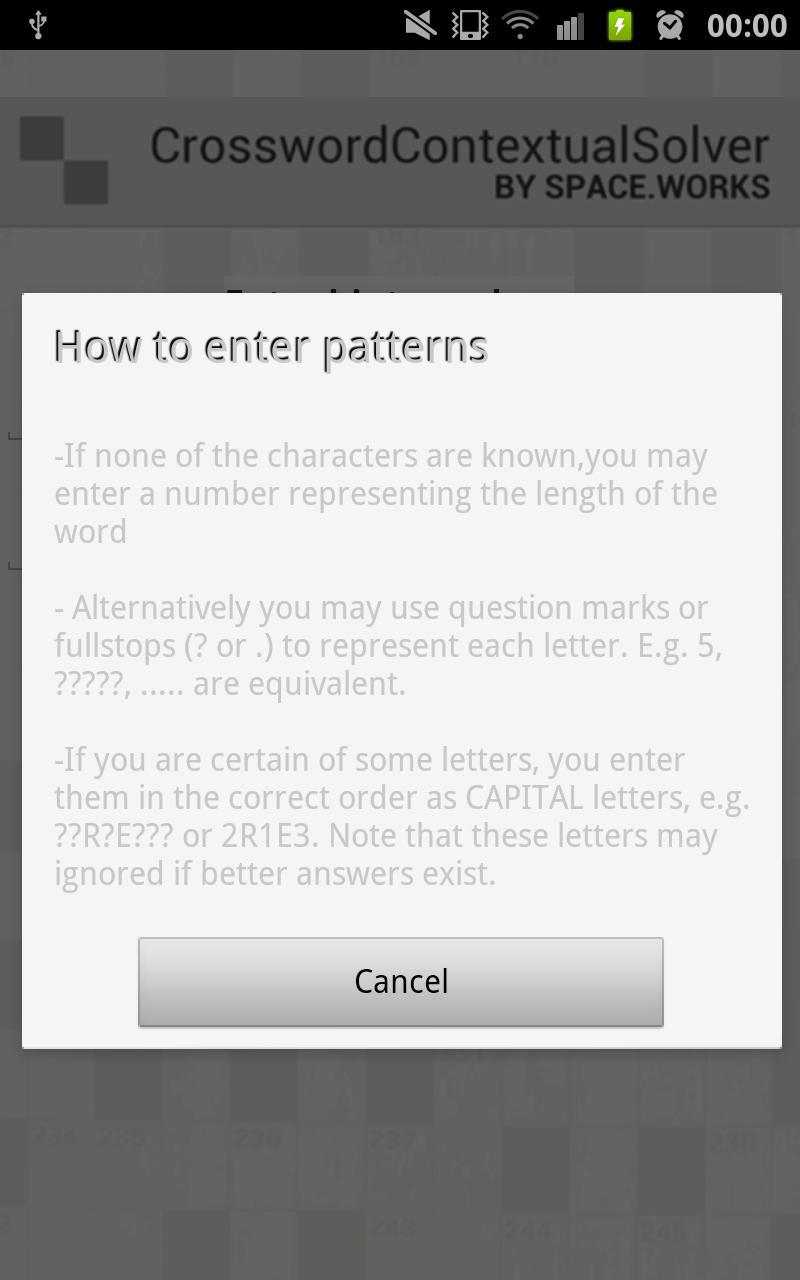Tap the app header banner
This screenshot has height=1280, width=800.
pos(400,161)
